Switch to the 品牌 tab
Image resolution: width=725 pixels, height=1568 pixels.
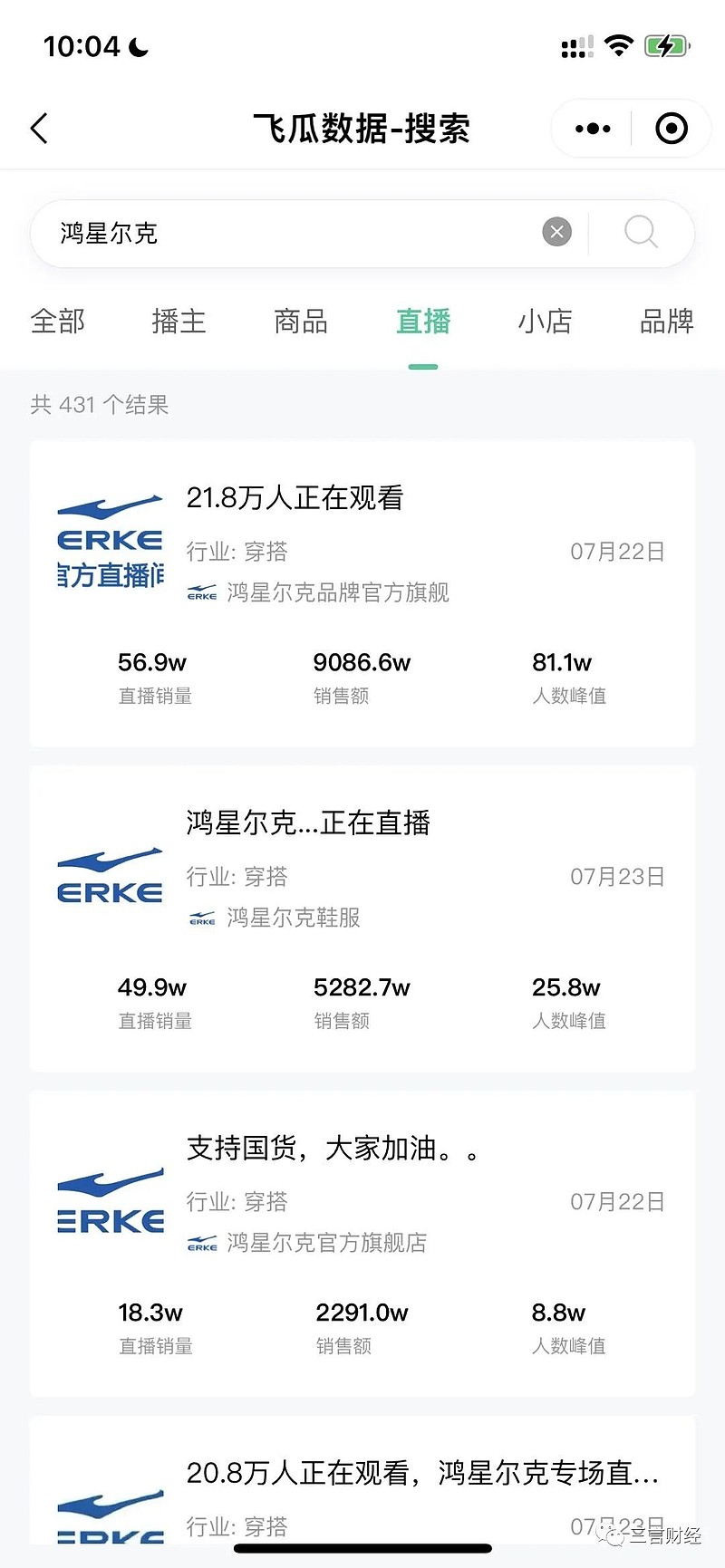666,322
